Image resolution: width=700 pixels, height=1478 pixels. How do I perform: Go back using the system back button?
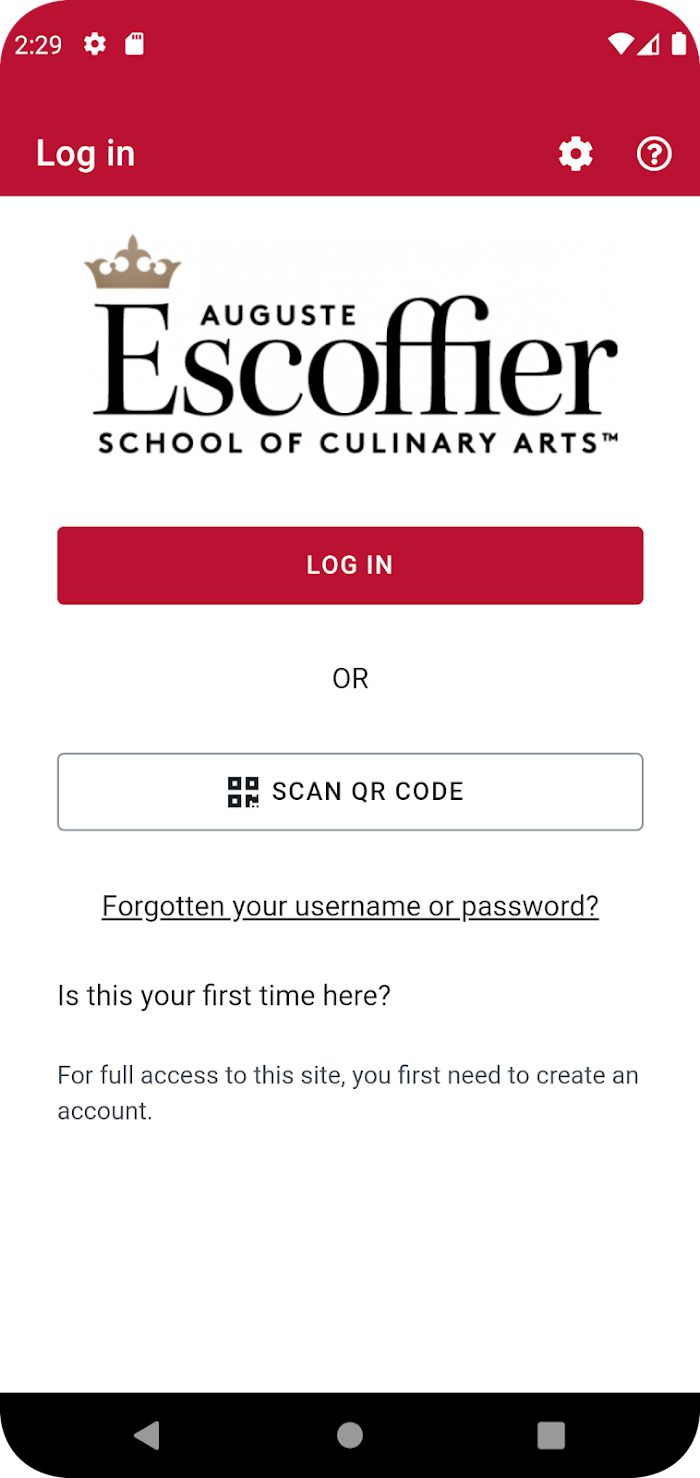point(147,1435)
